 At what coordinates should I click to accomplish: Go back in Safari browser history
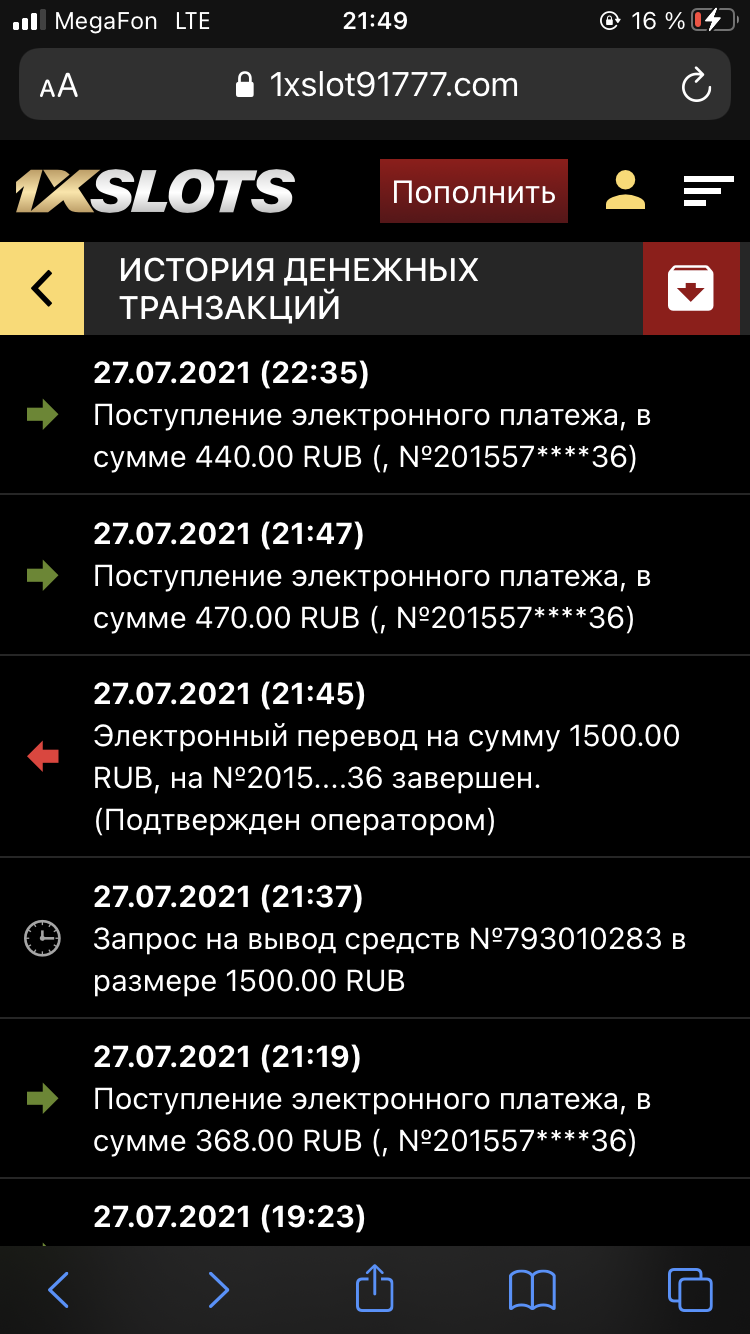point(59,1289)
